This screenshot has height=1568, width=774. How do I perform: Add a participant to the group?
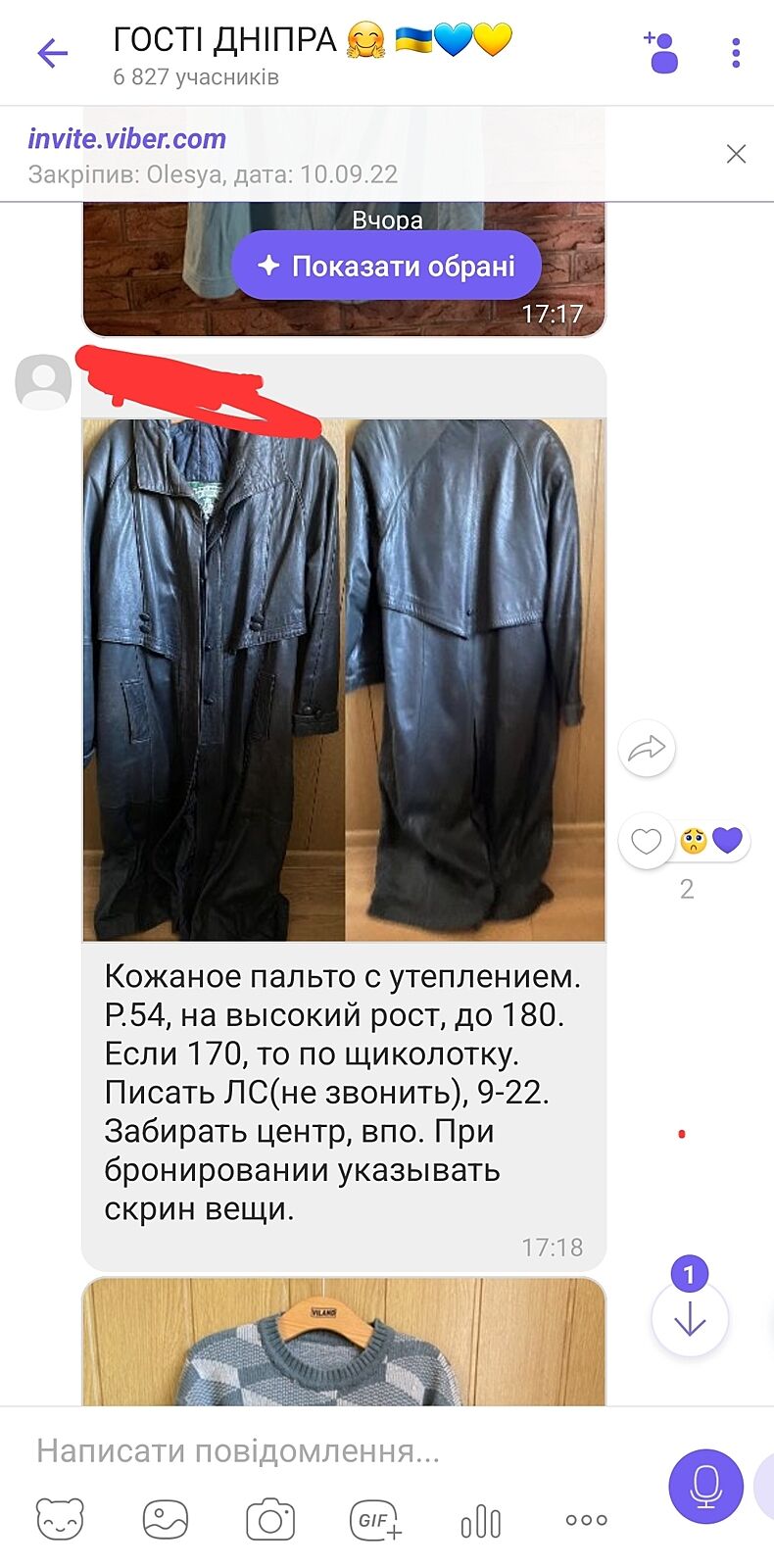[661, 53]
